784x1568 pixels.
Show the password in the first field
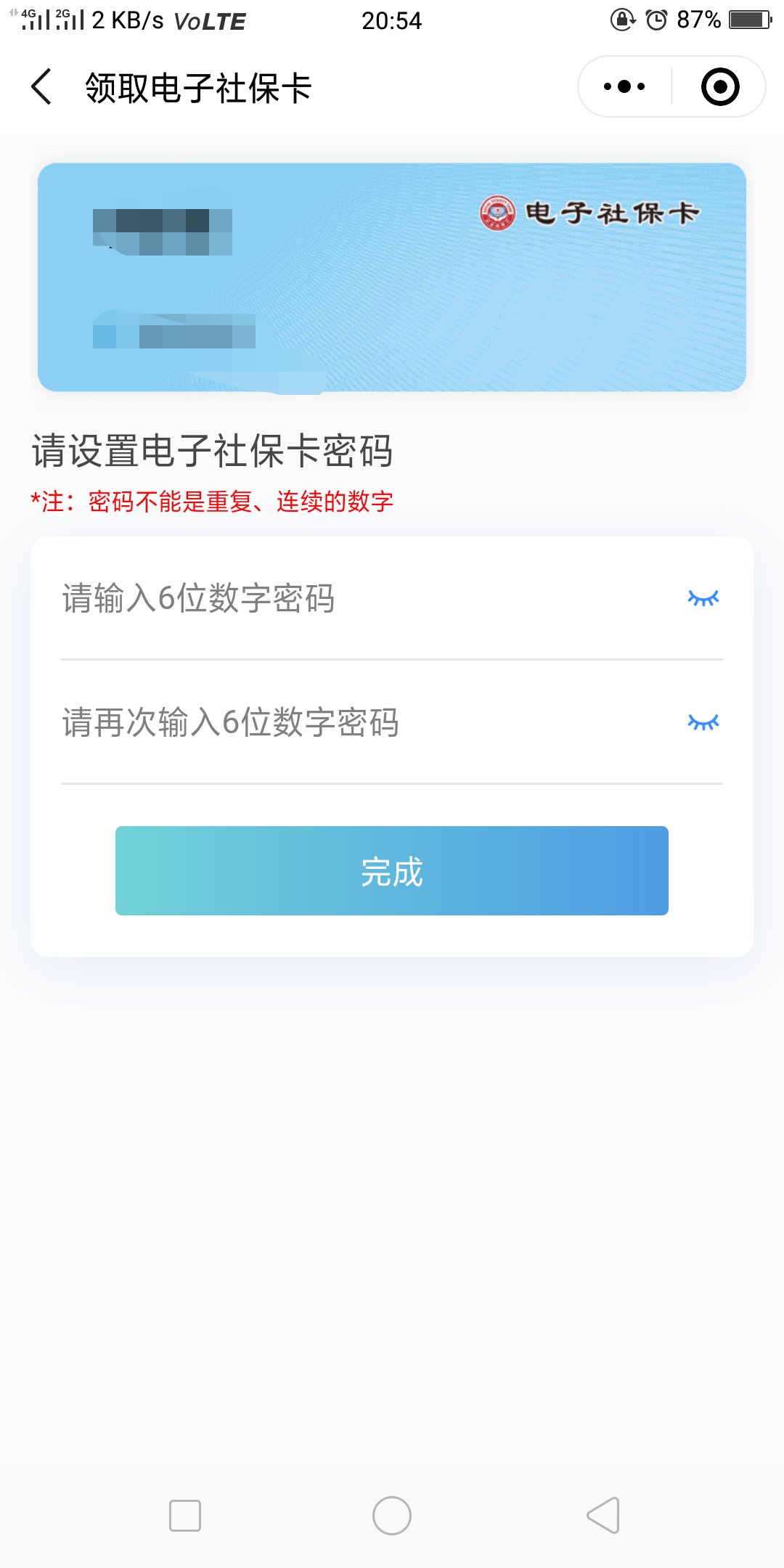point(703,598)
